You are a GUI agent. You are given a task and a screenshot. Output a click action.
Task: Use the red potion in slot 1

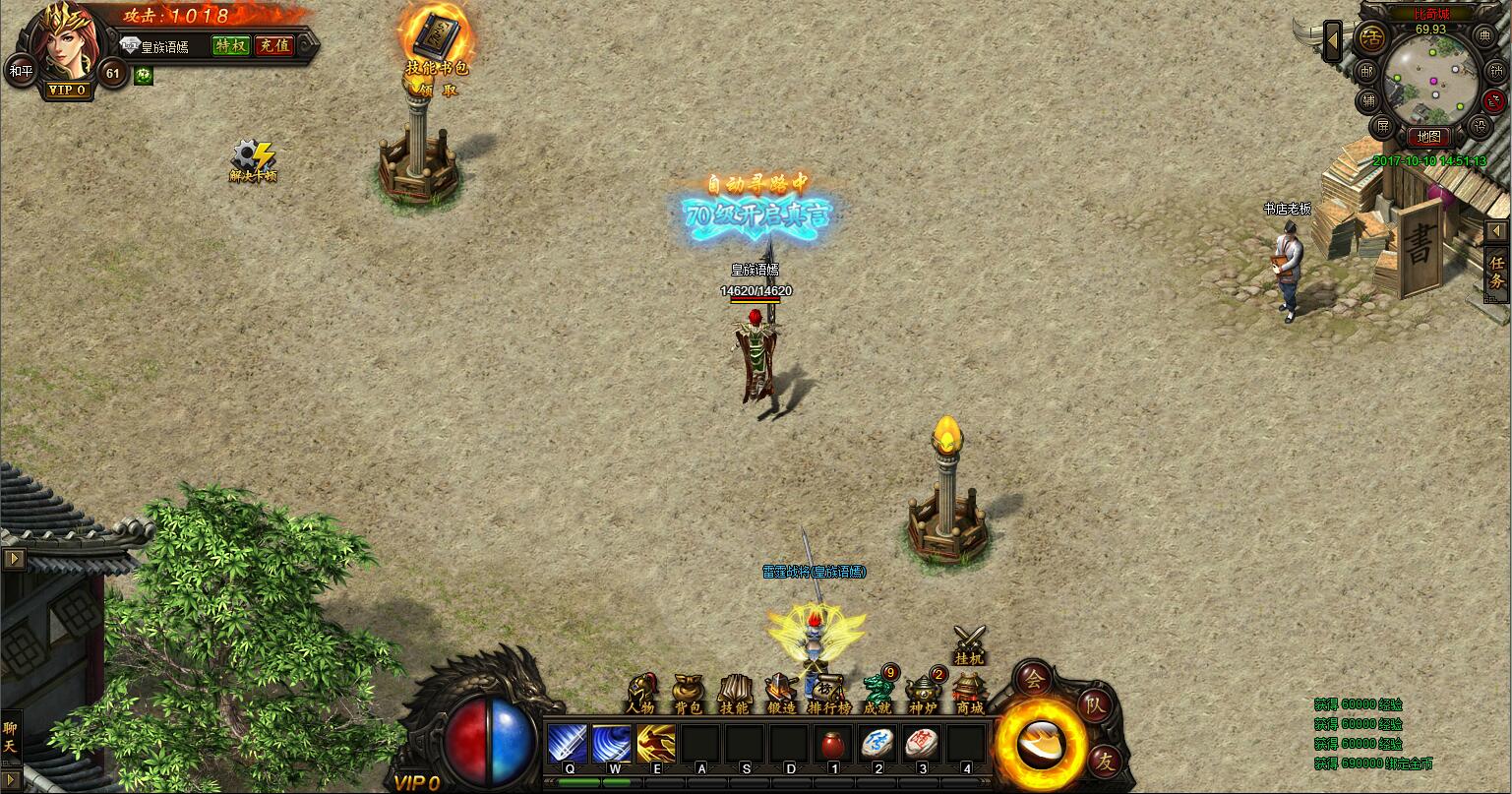[832, 744]
